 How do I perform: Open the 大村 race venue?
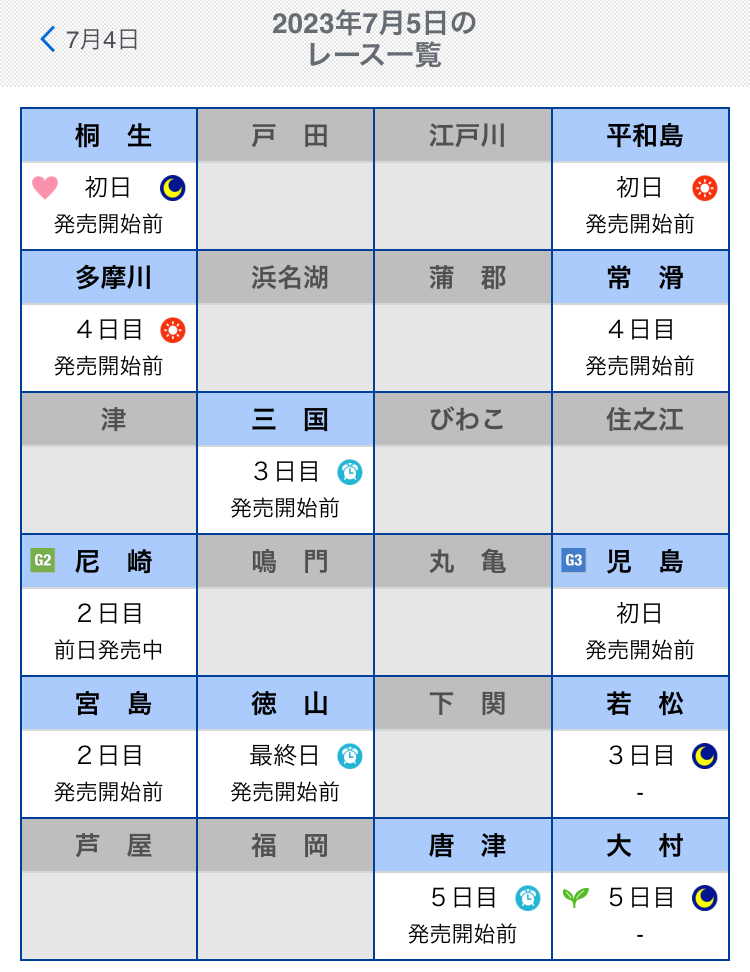(640, 890)
